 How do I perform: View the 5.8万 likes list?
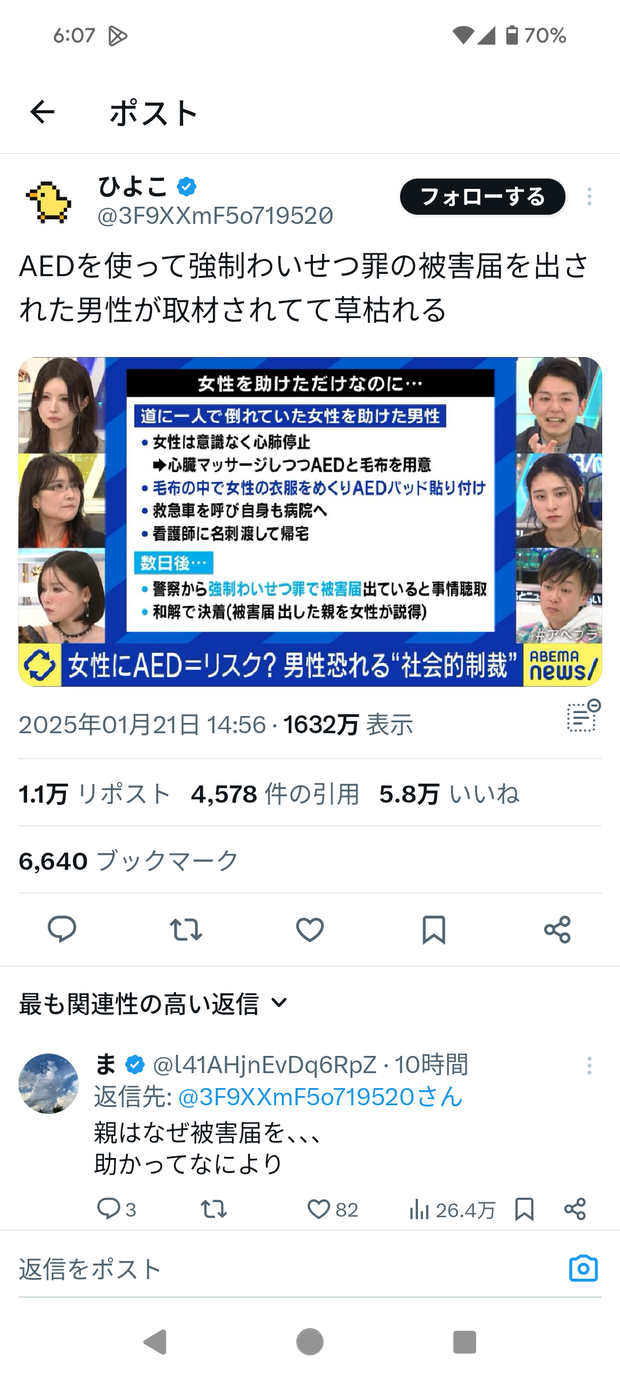tap(448, 794)
